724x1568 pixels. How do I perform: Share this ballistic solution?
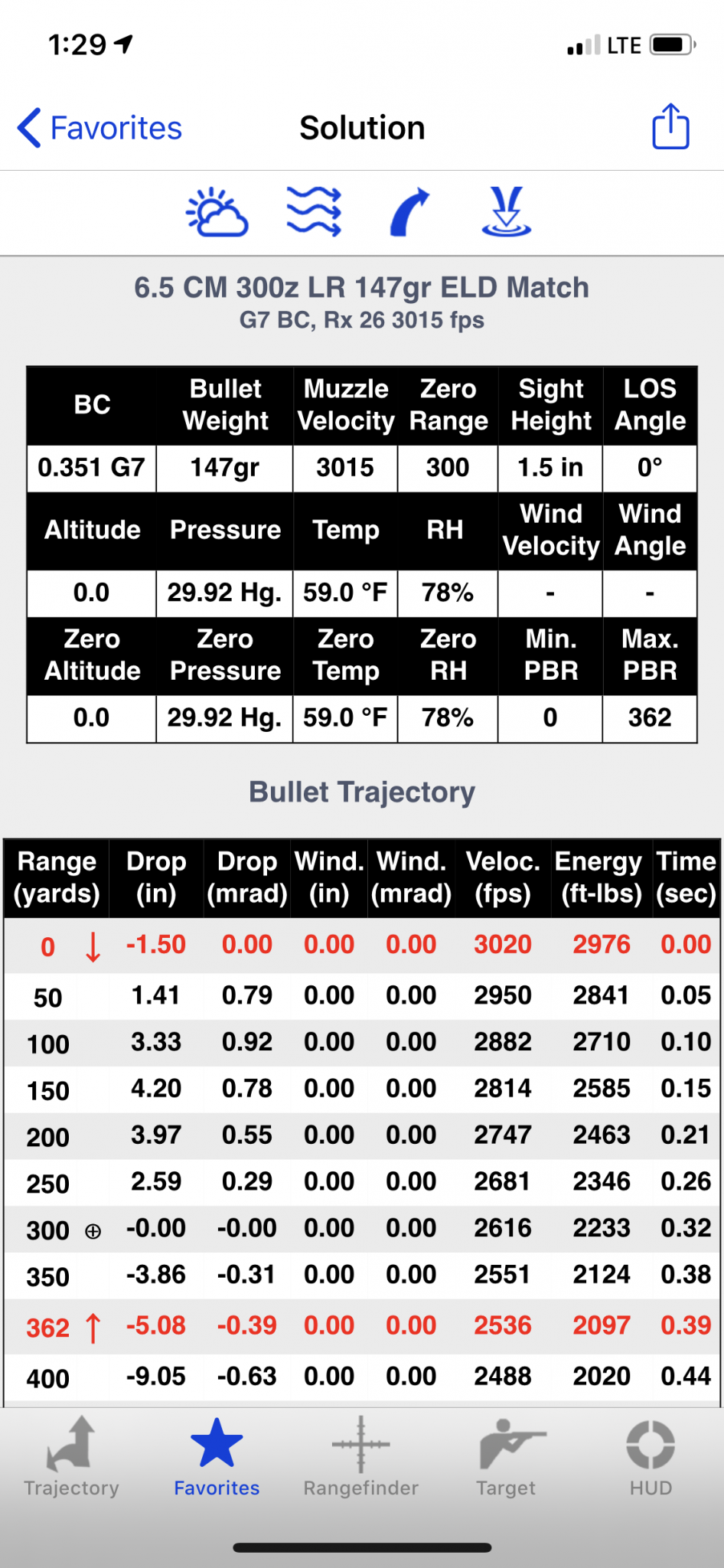pyautogui.click(x=670, y=126)
